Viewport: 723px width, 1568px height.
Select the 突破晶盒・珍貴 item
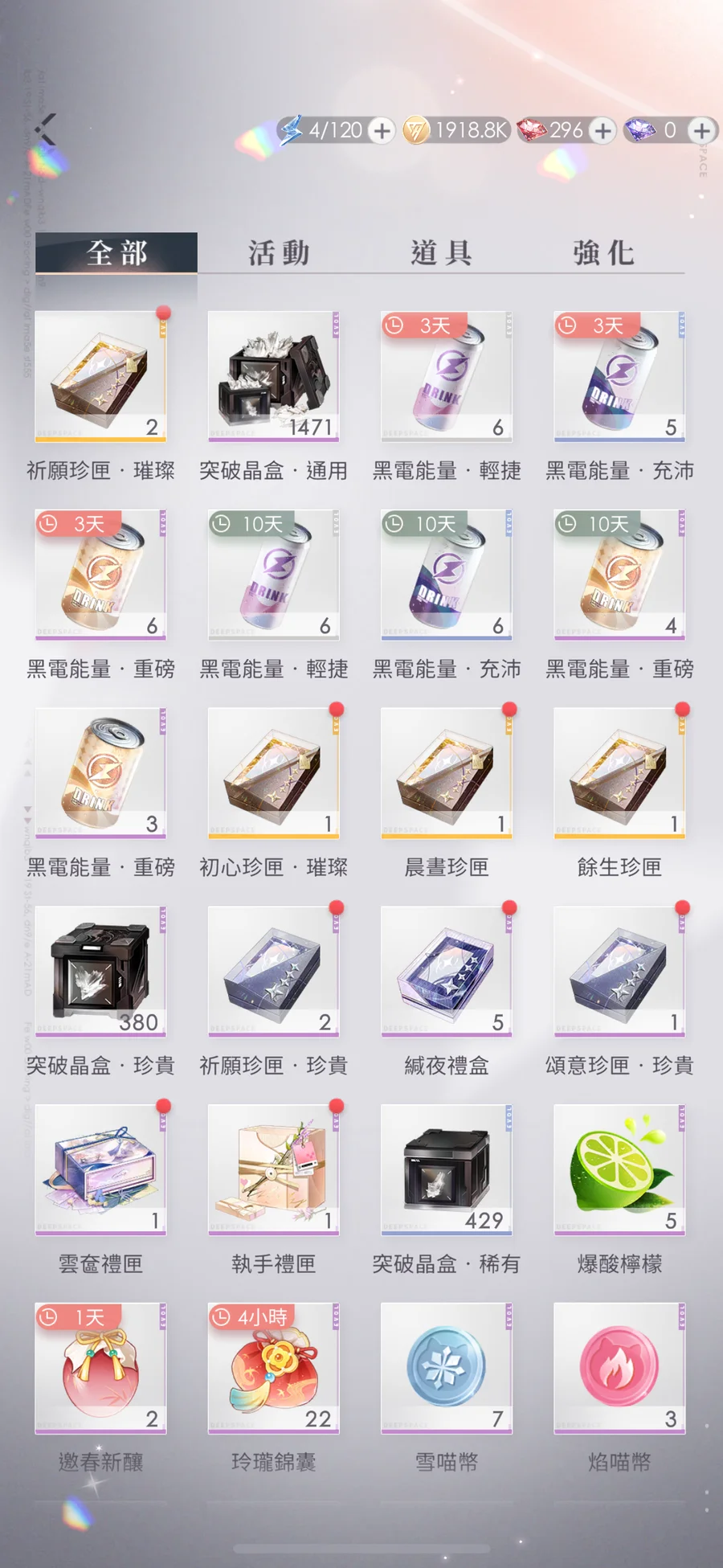100,971
